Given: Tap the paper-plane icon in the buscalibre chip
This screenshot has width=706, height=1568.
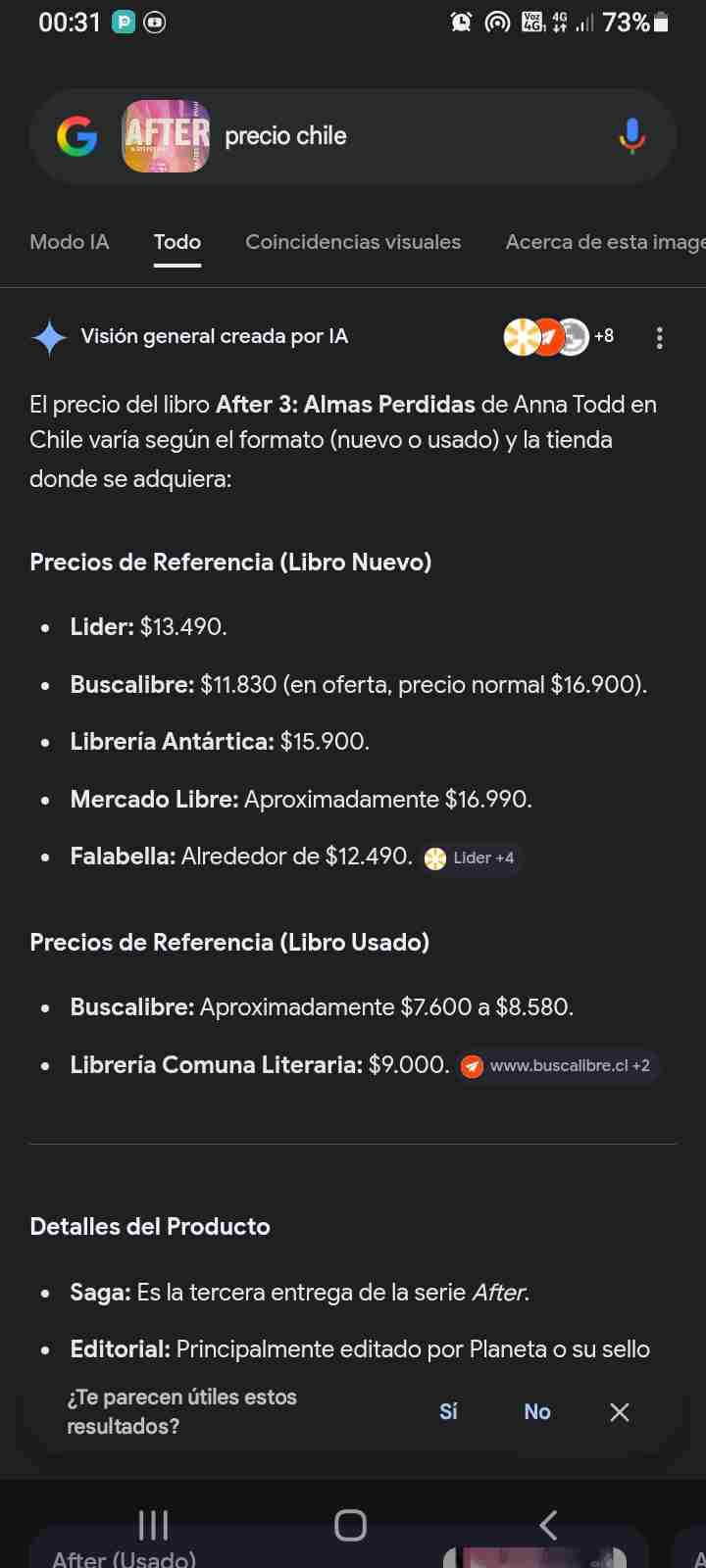Looking at the screenshot, I should coord(473,1065).
